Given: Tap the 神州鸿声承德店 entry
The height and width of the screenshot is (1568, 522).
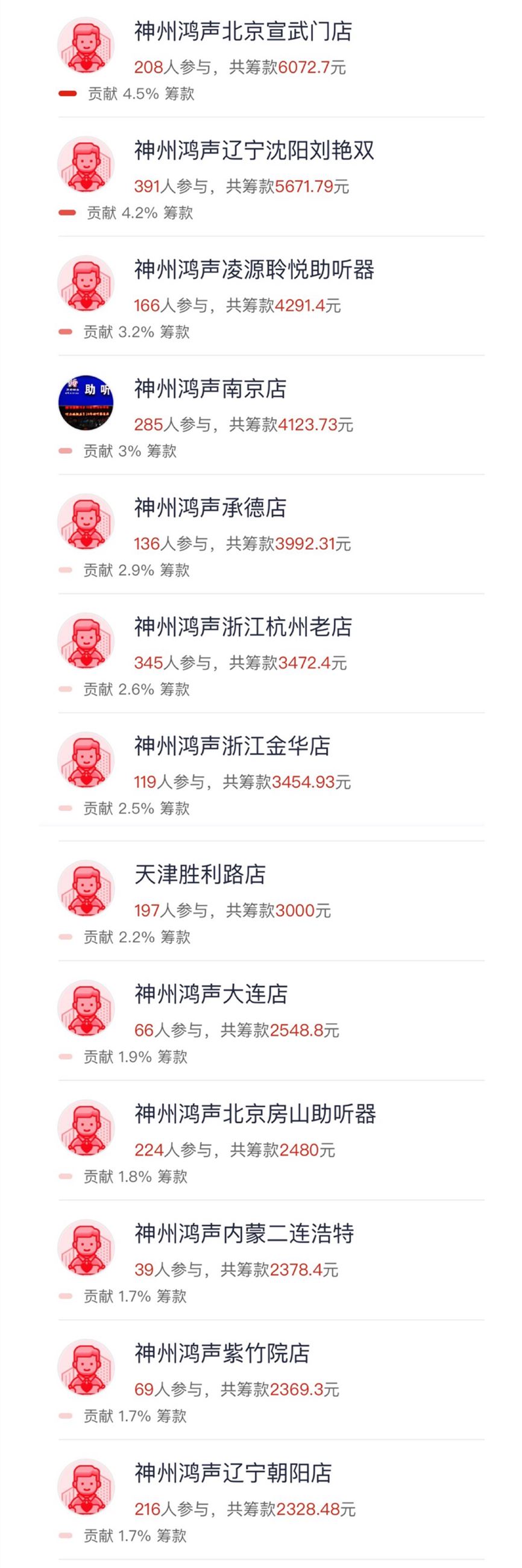Looking at the screenshot, I should point(210,508).
